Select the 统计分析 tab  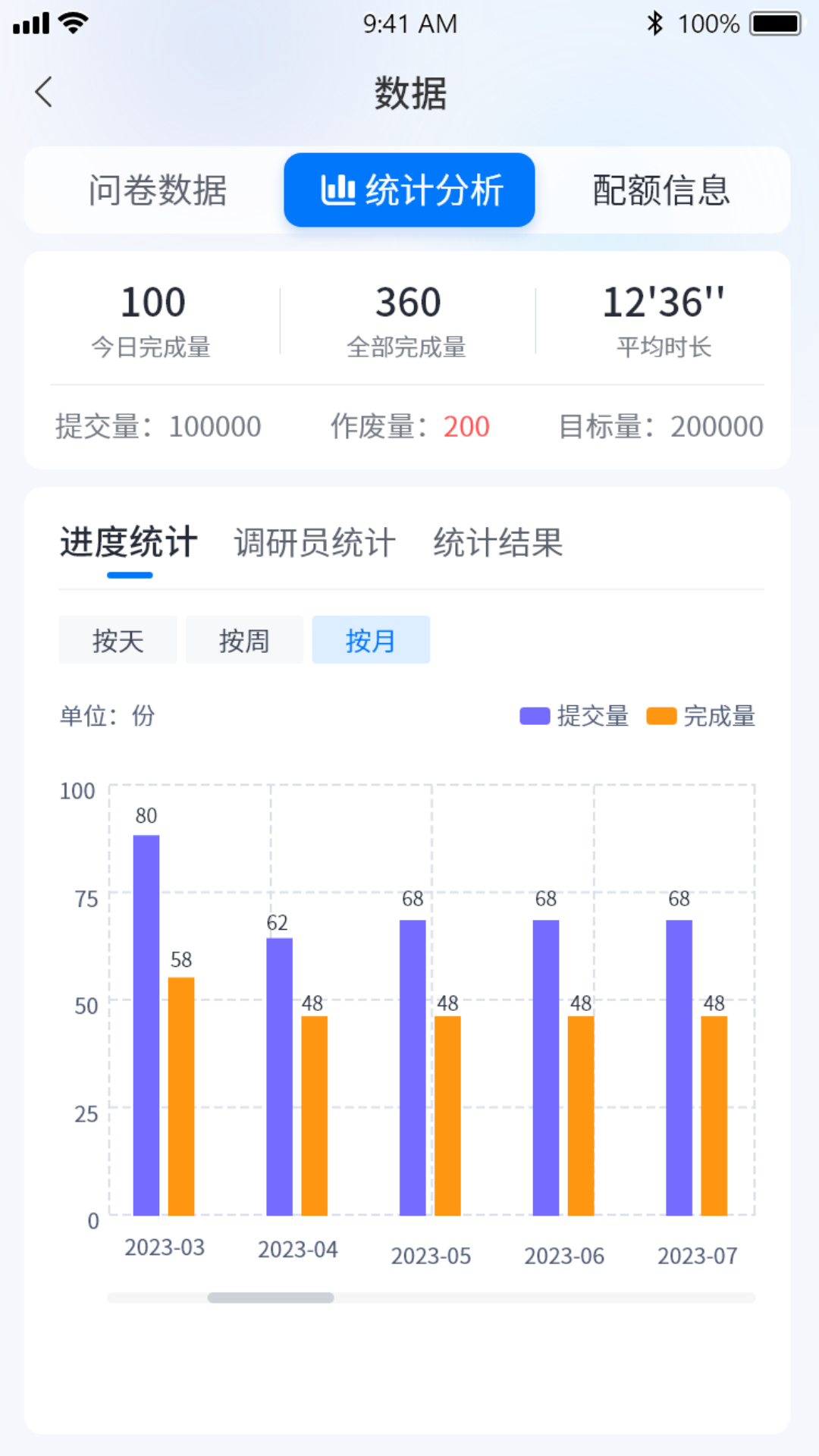[x=409, y=190]
